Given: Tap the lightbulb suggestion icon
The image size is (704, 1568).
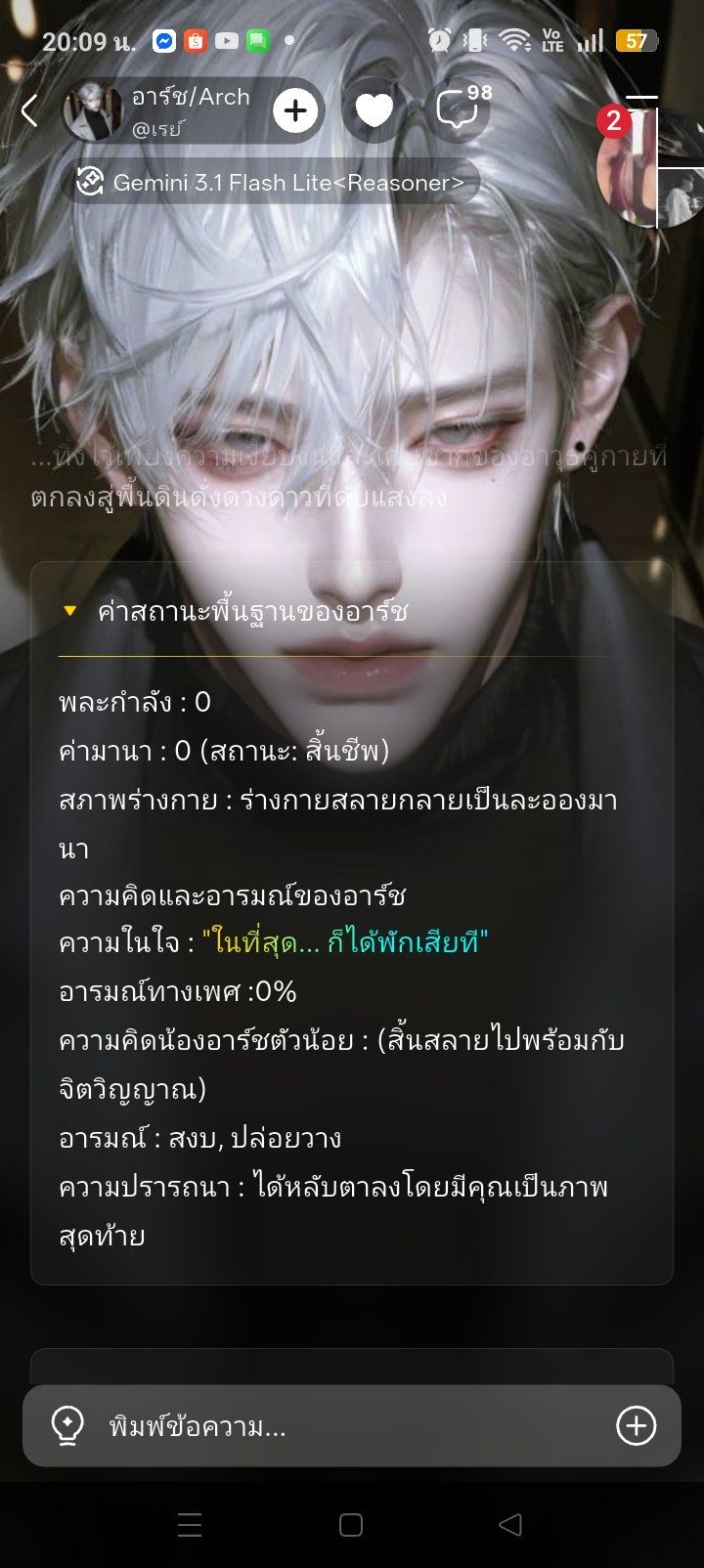Looking at the screenshot, I should coord(67,1426).
